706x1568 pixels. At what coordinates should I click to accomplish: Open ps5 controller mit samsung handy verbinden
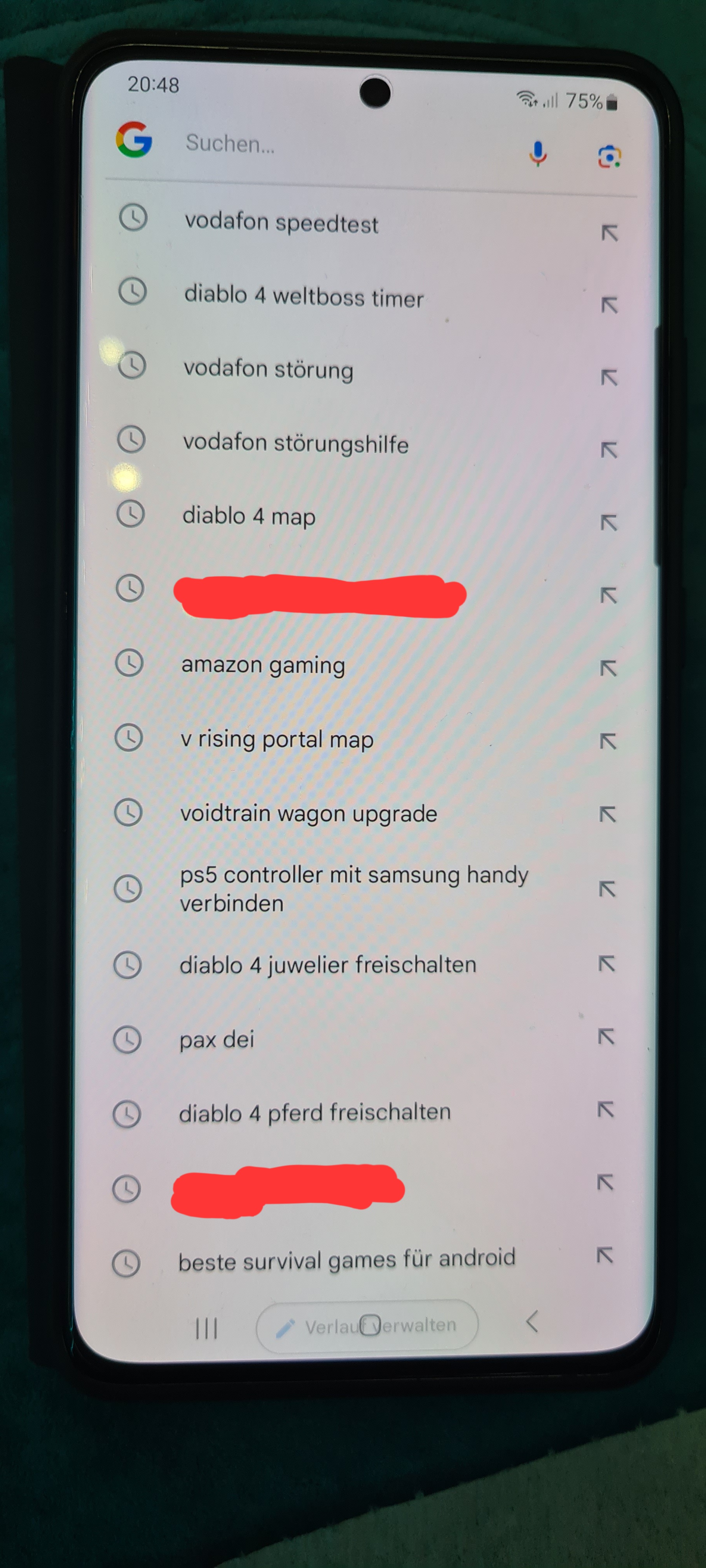pos(353,889)
